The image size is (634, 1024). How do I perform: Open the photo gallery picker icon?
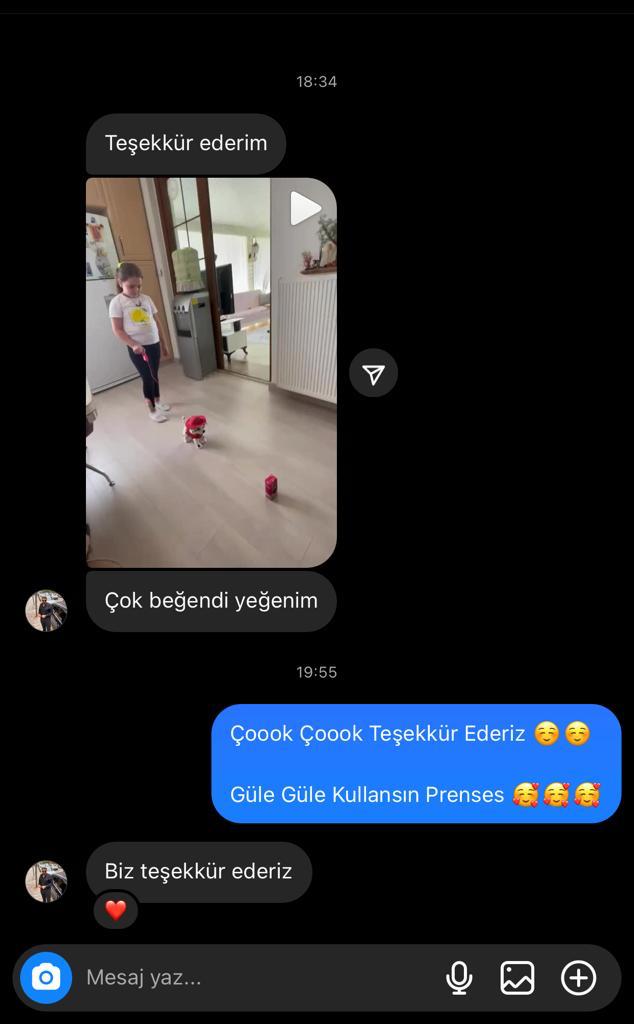click(x=517, y=978)
